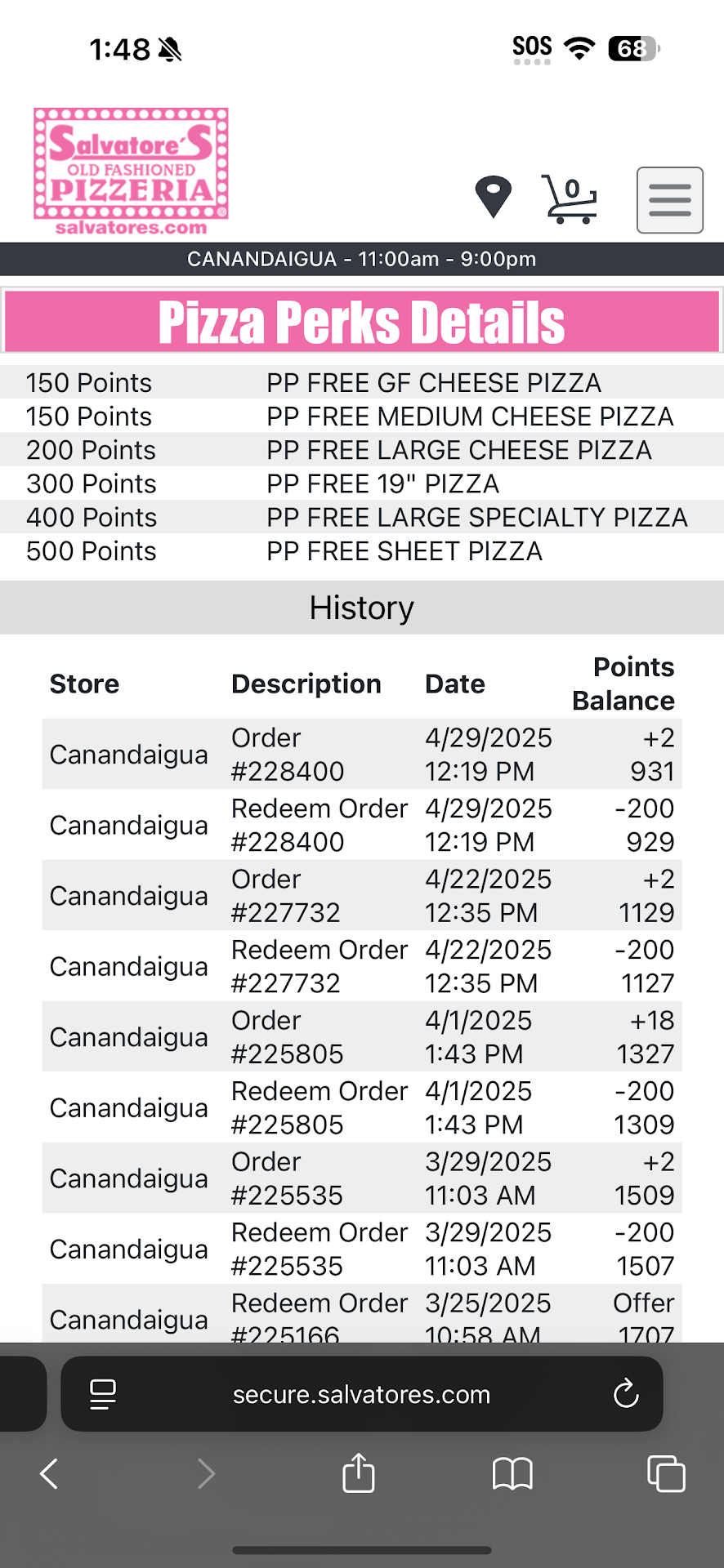Open the hamburger menu
The width and height of the screenshot is (724, 1568).
[670, 200]
